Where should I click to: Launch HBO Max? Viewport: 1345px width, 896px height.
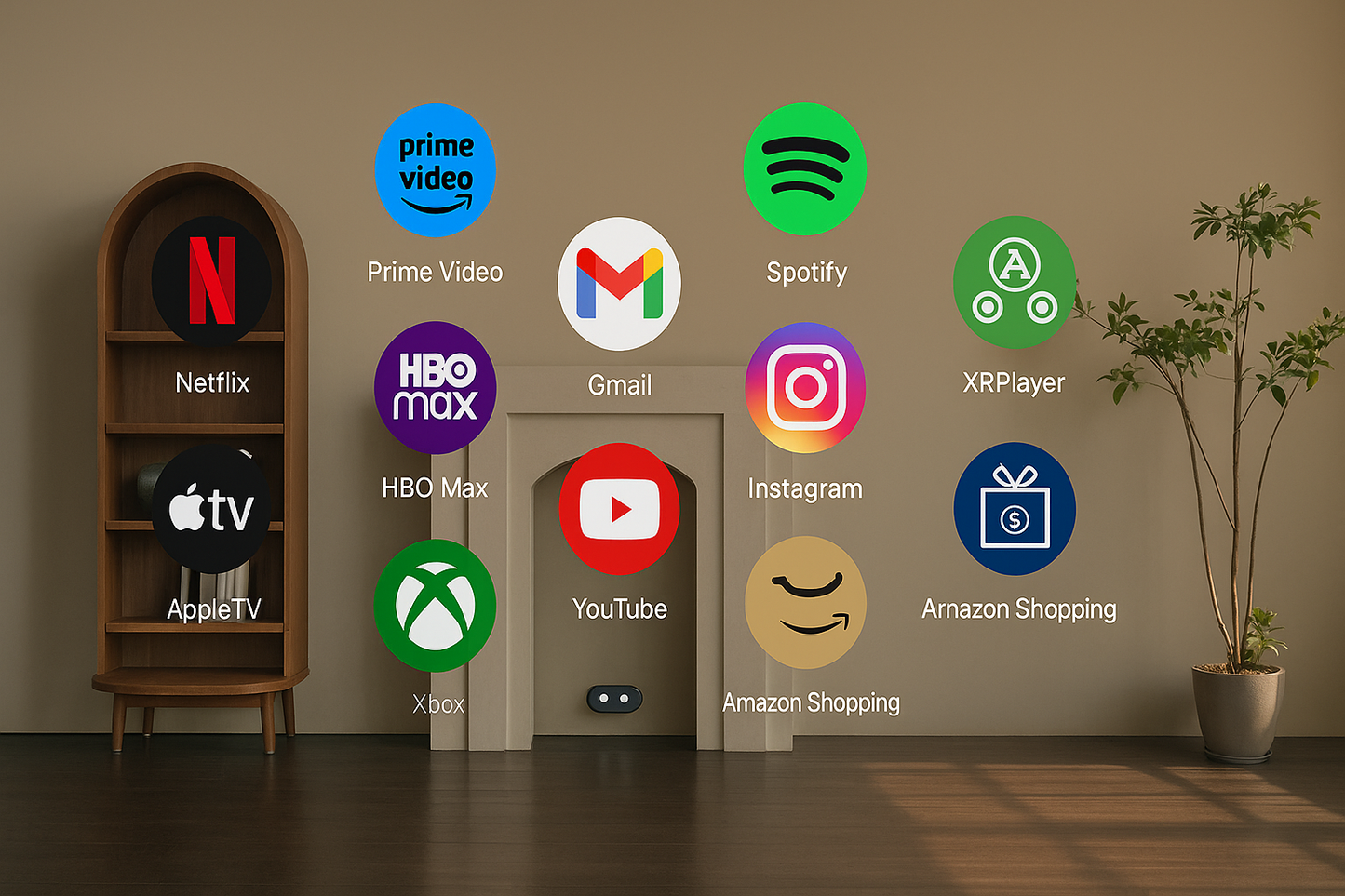[436, 388]
